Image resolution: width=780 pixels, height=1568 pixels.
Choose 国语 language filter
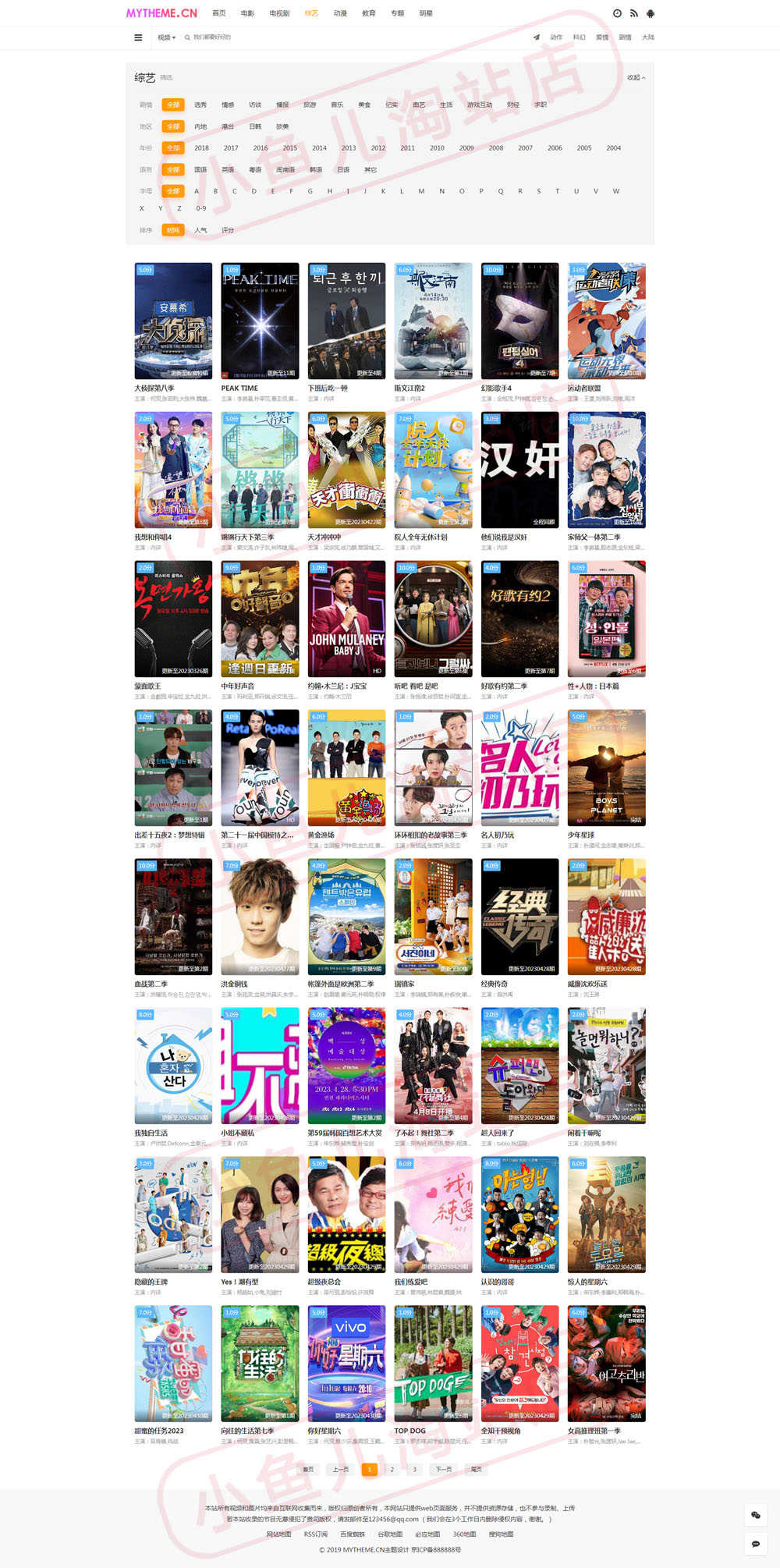(200, 169)
